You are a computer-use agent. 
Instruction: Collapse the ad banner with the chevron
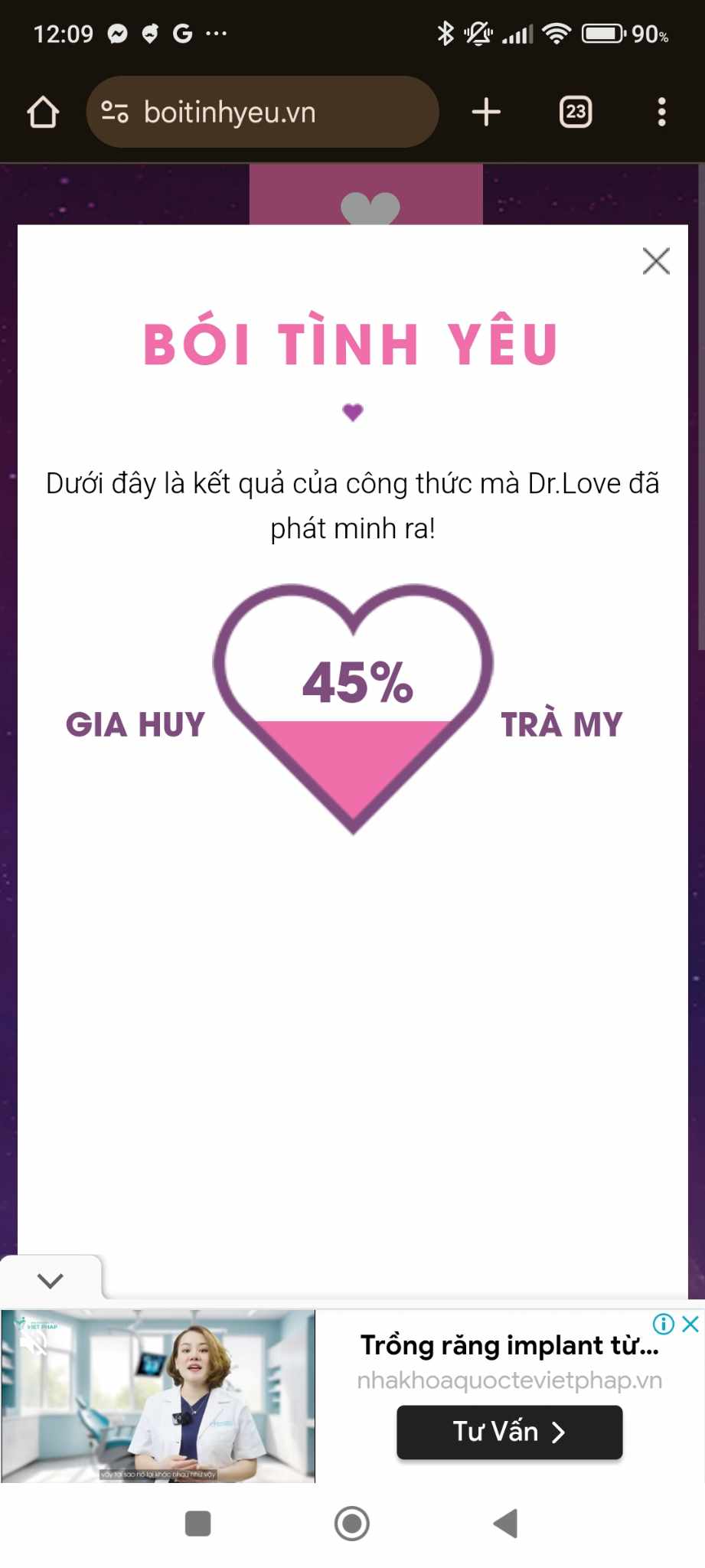(51, 1280)
